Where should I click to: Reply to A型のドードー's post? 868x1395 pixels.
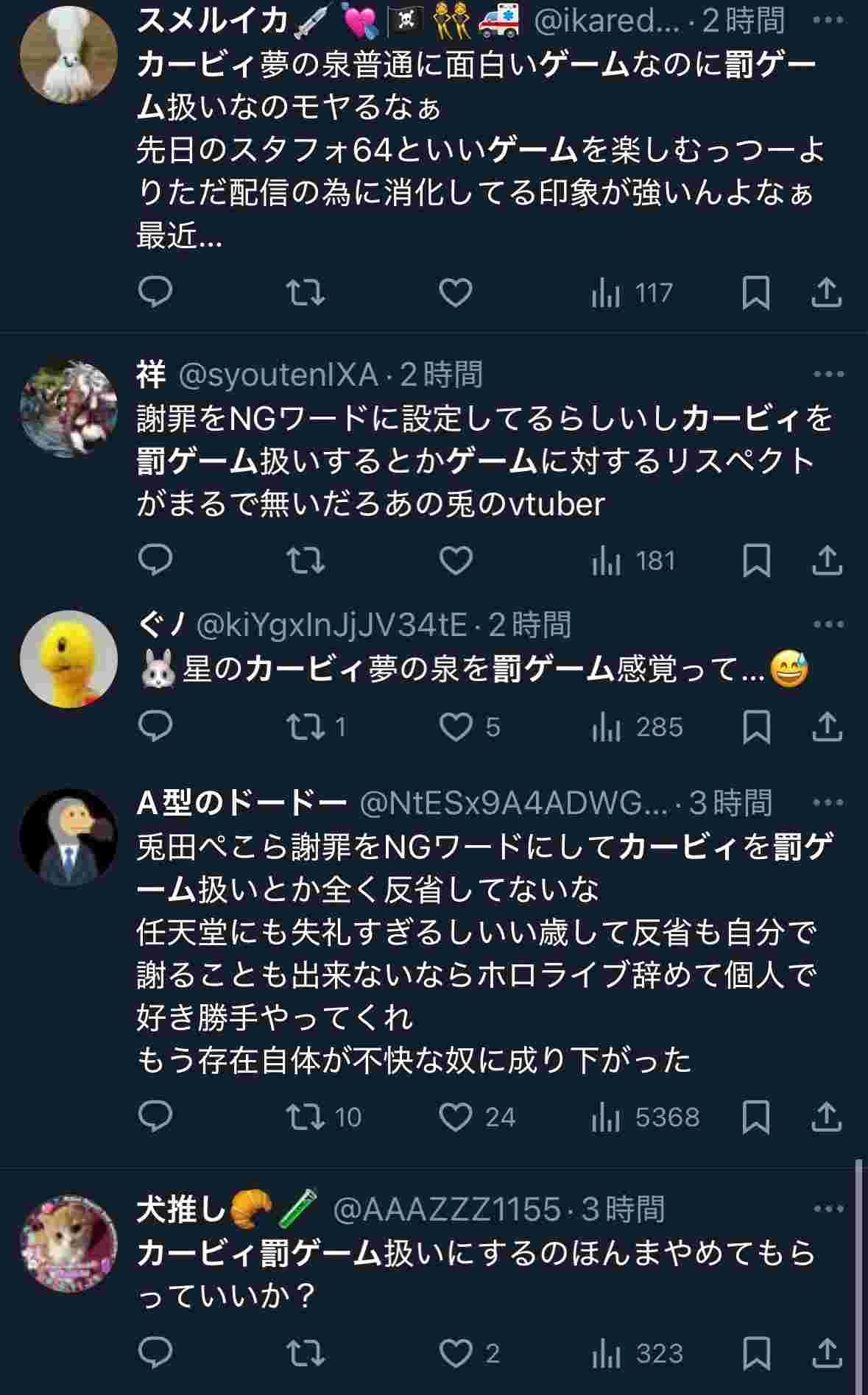tap(155, 1117)
